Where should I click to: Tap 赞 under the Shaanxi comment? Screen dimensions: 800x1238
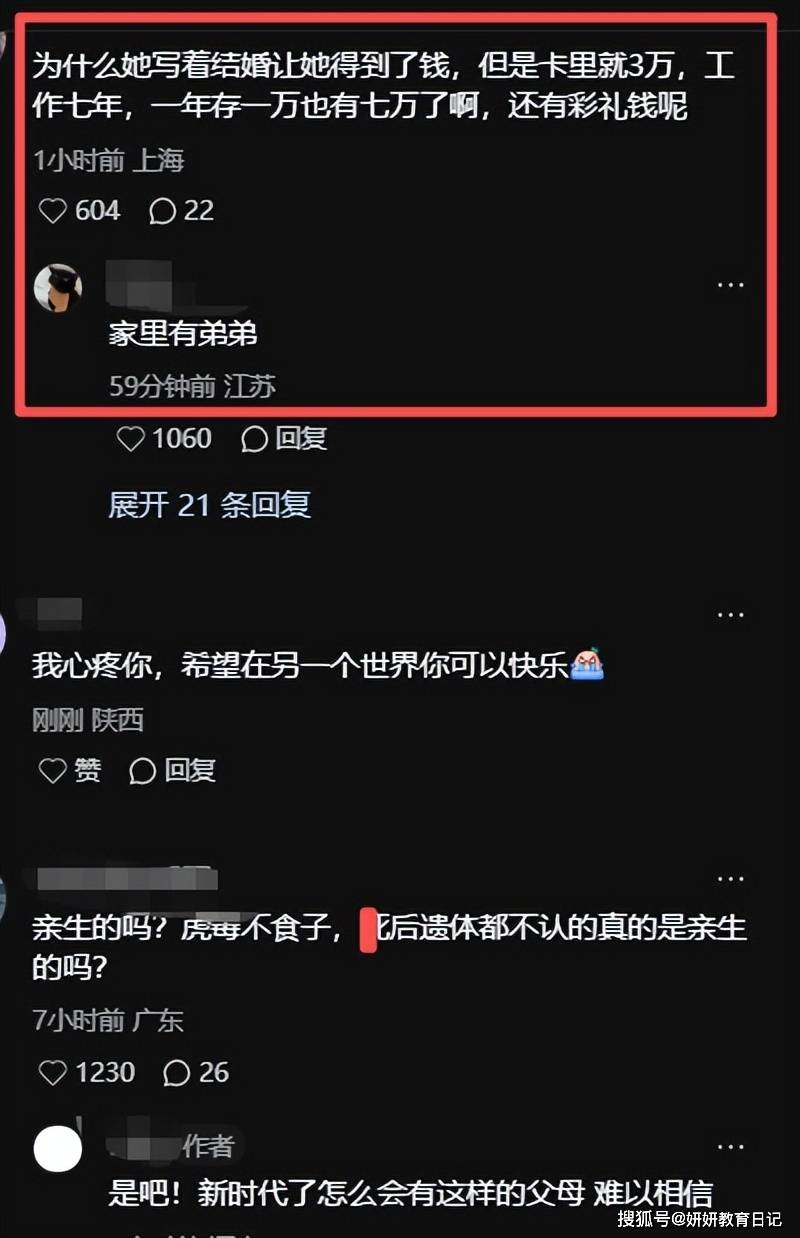[69, 770]
